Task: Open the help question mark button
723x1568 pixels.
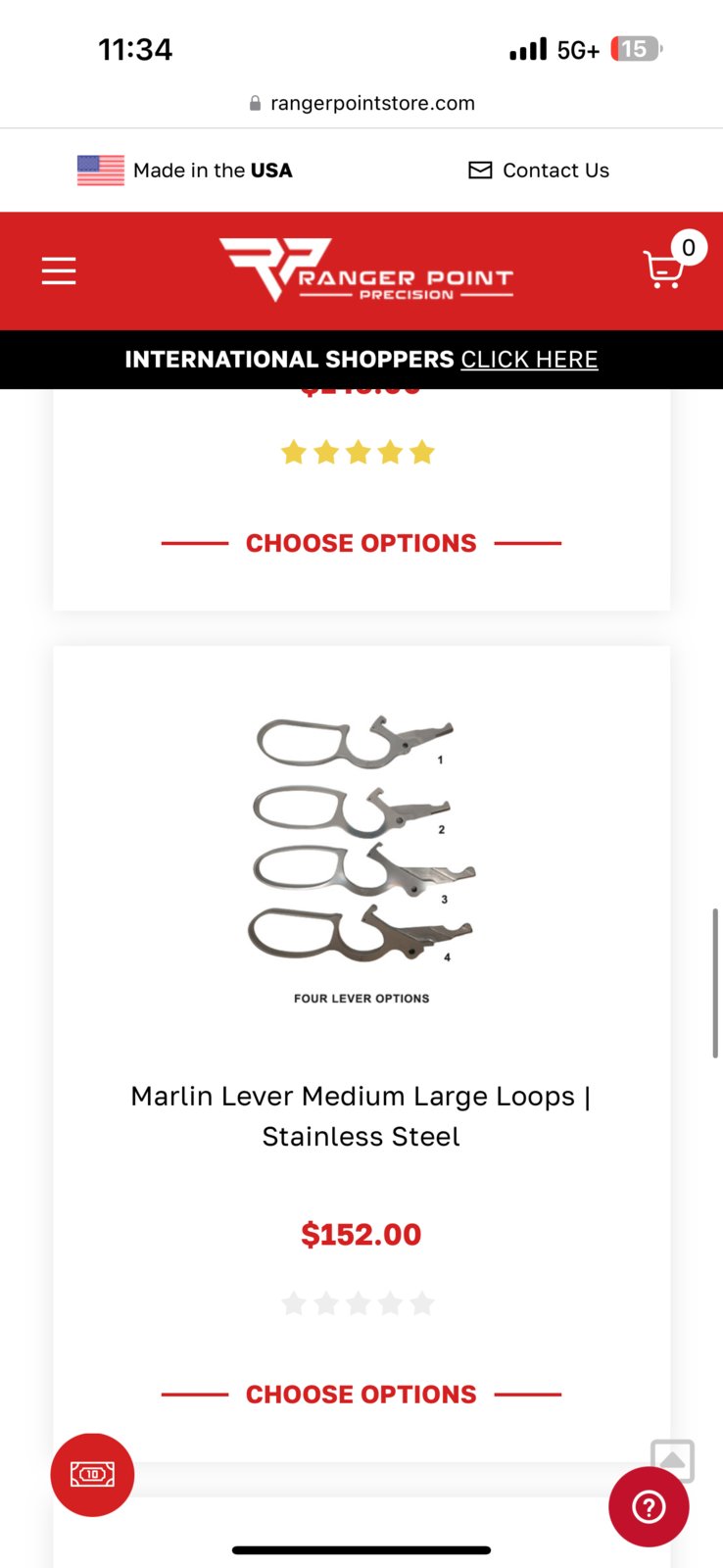Action: [x=649, y=1506]
